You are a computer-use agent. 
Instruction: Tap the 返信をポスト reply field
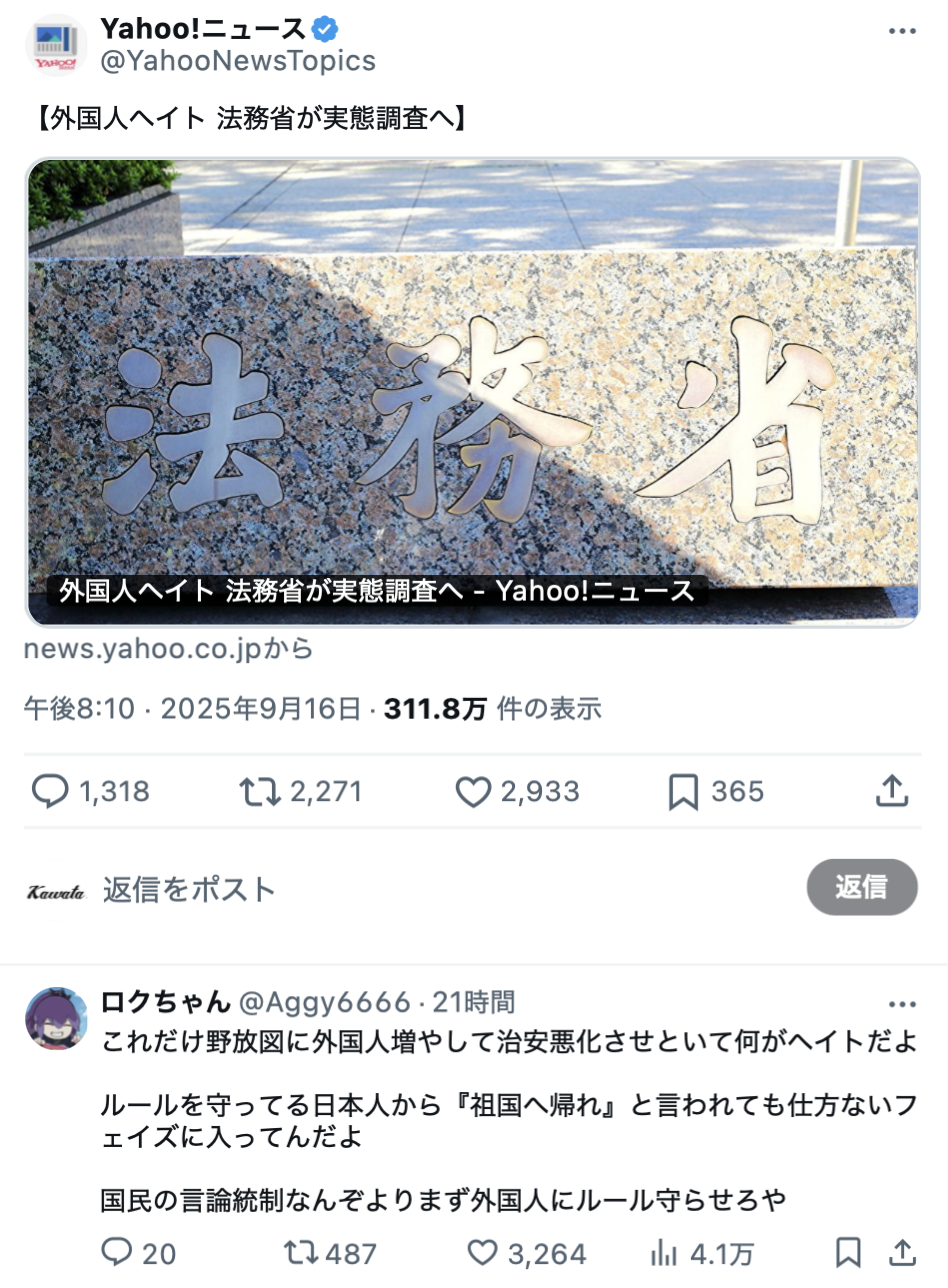(x=400, y=889)
